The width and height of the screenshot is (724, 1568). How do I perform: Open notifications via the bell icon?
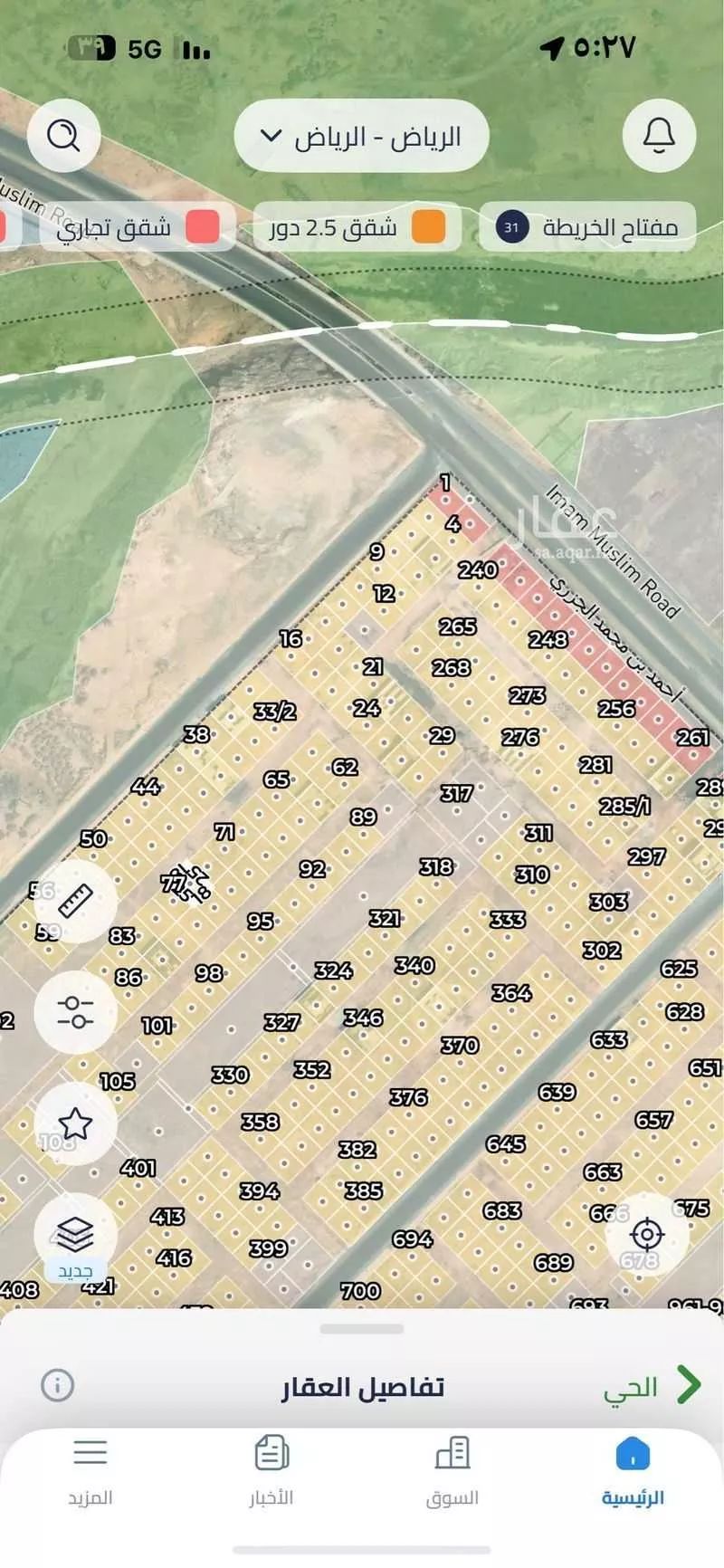659,137
